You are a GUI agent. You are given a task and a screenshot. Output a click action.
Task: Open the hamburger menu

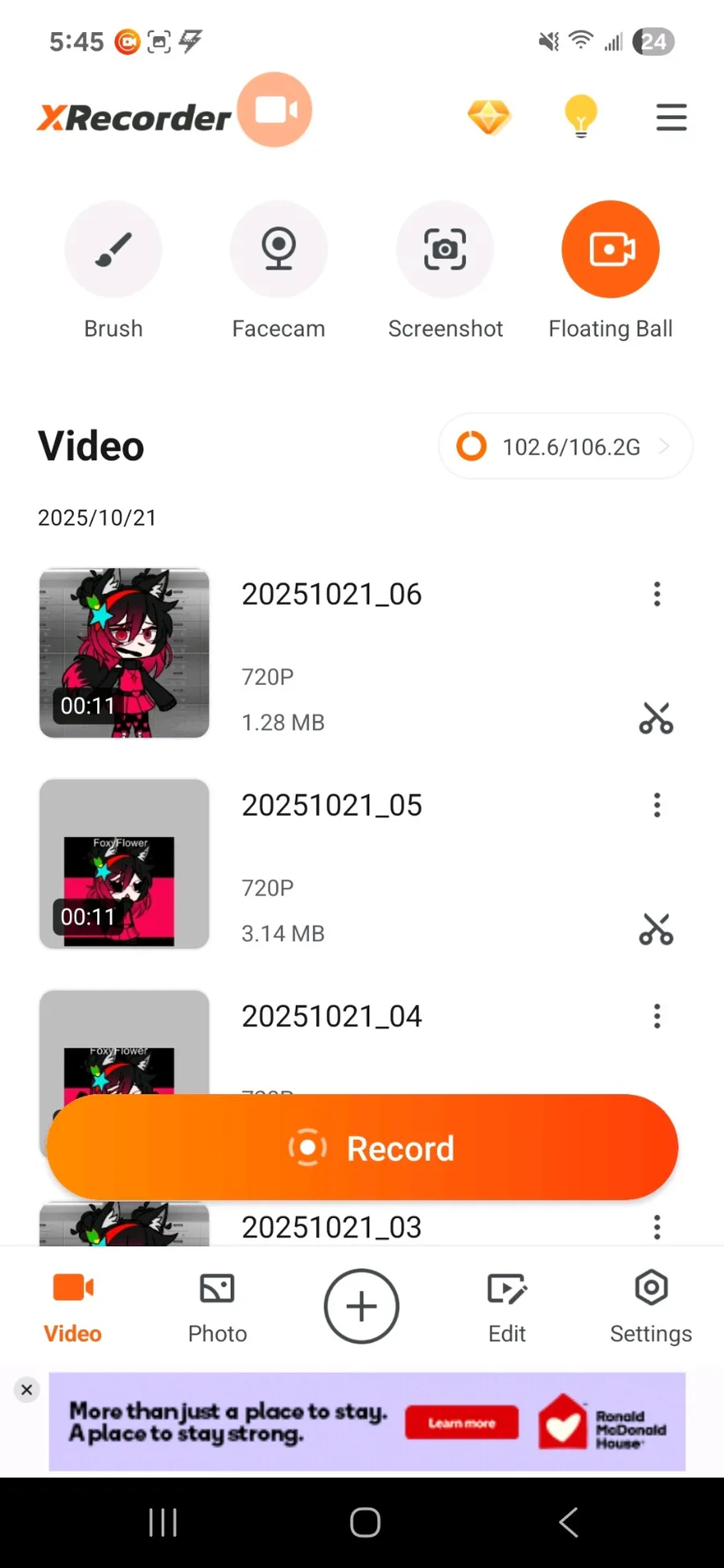click(671, 117)
